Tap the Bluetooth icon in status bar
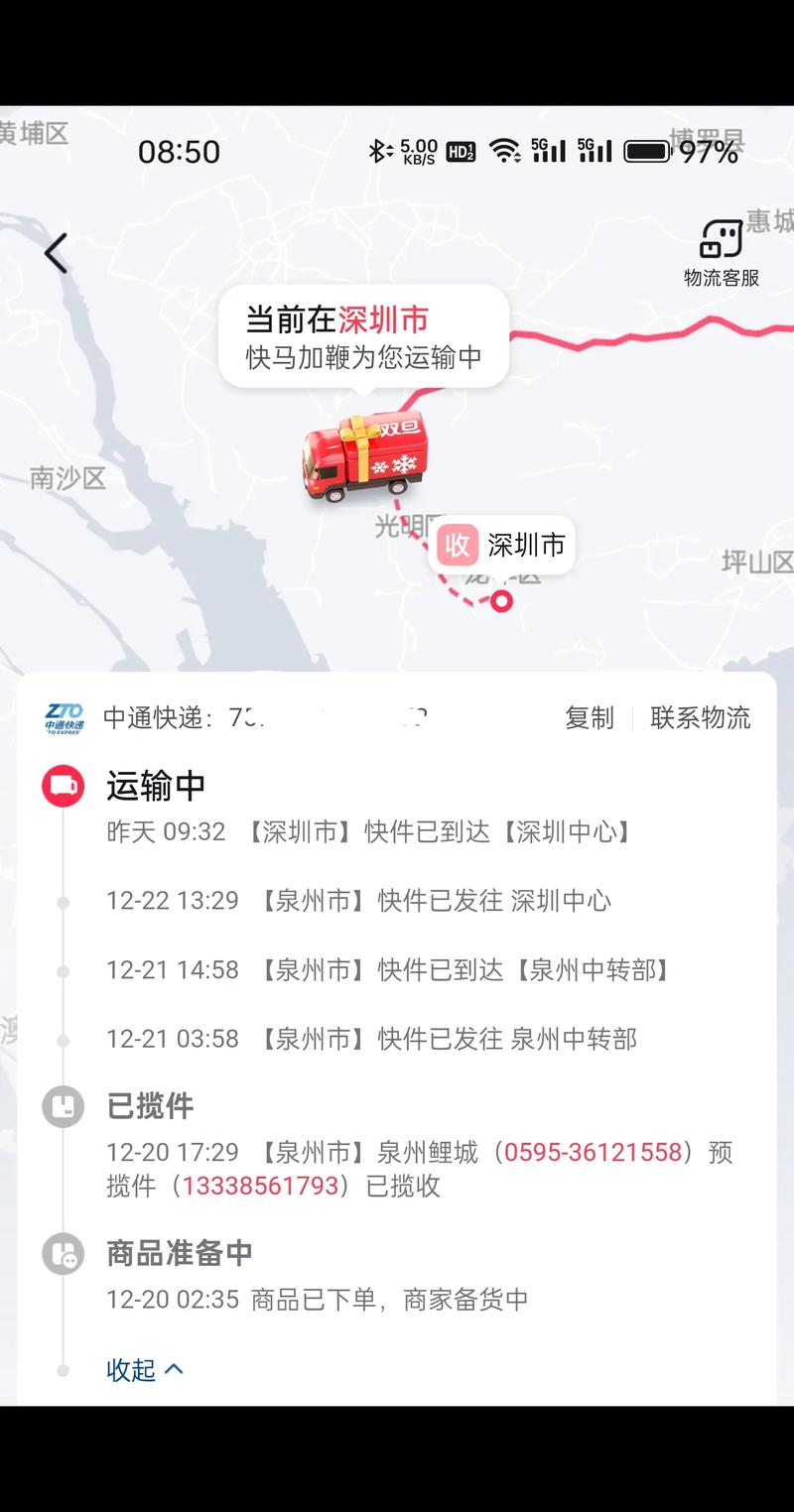 [376, 151]
